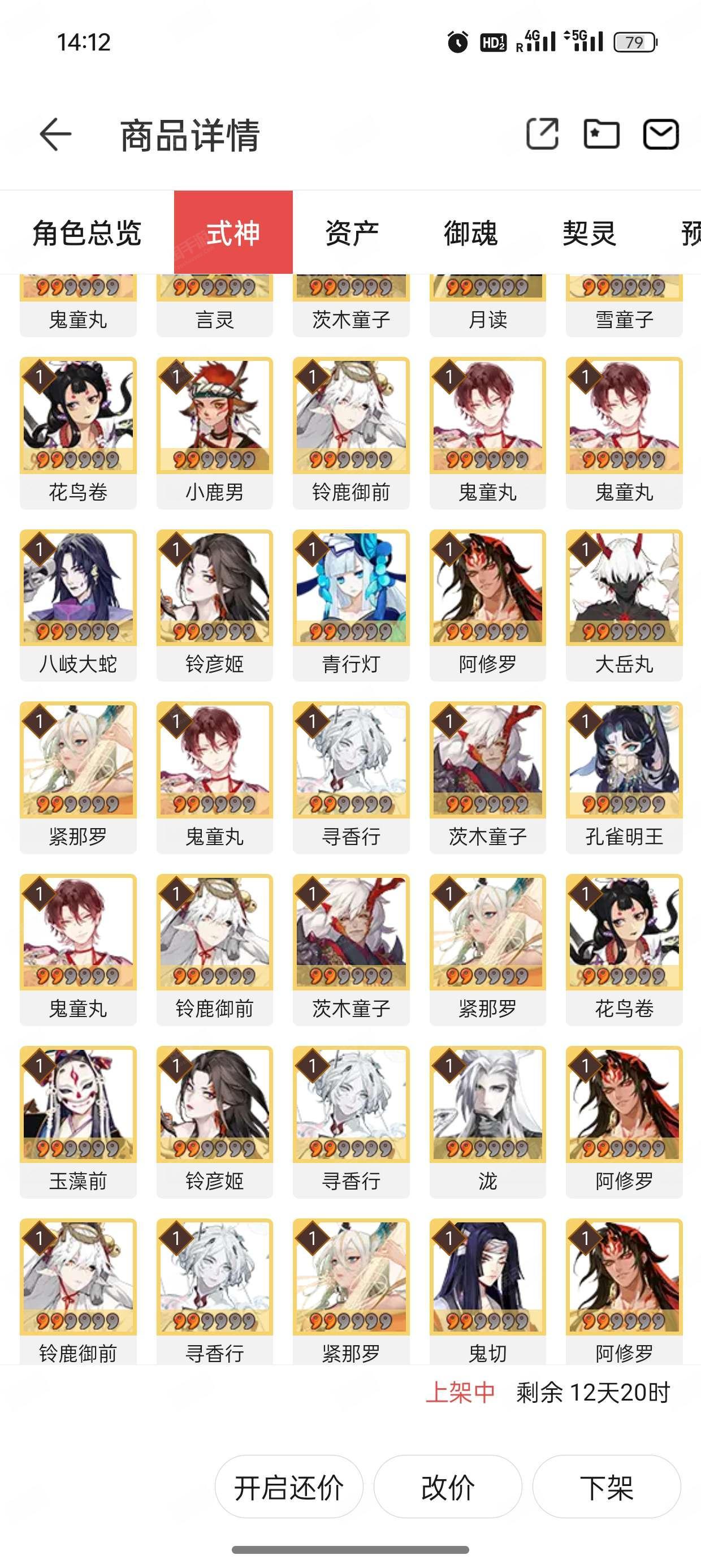Select the 式神 tab
This screenshot has width=701, height=1568.
[233, 232]
